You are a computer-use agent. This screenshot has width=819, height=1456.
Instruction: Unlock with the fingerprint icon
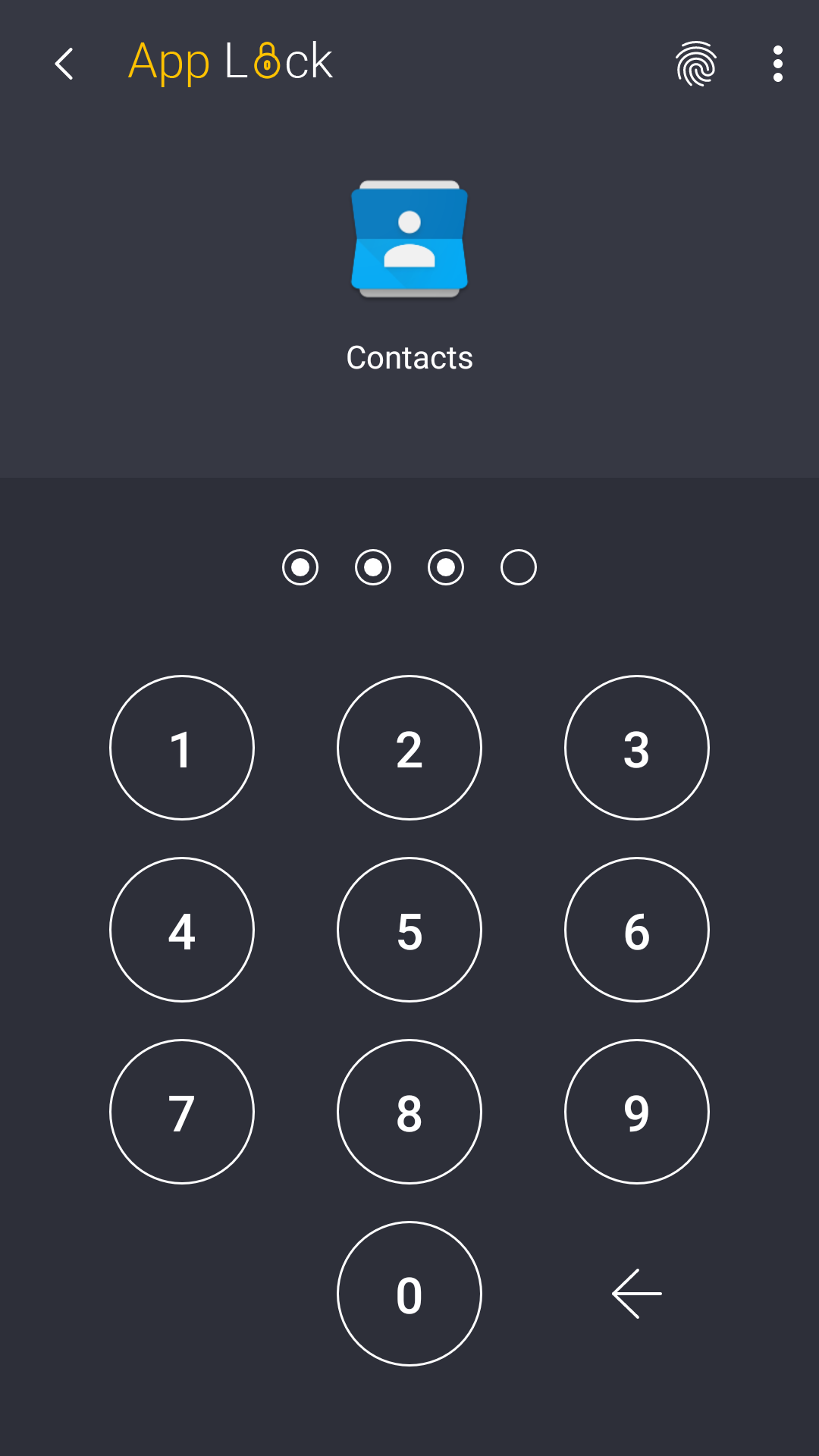(696, 64)
